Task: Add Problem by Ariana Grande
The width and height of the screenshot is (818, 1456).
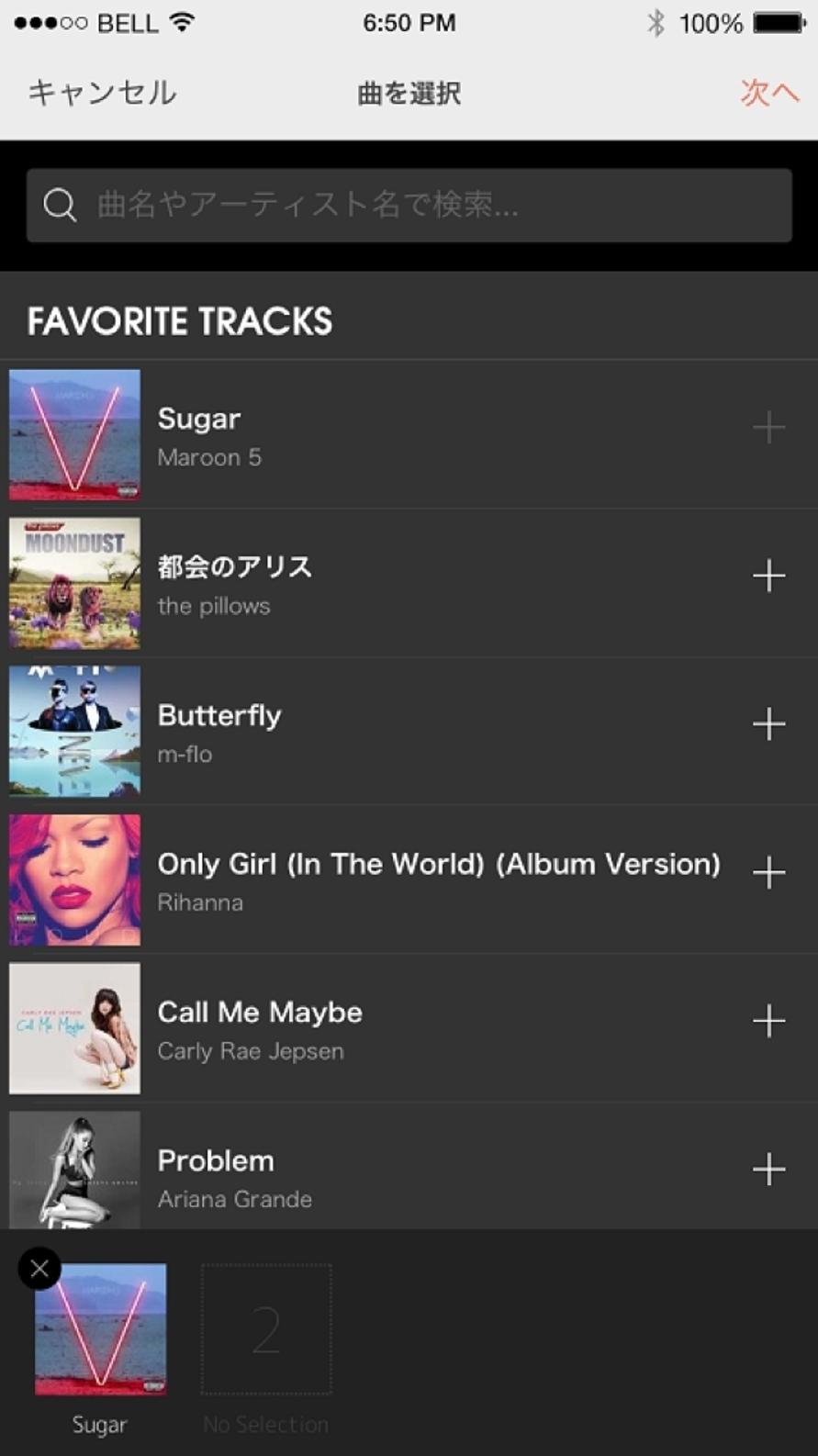Action: point(768,1170)
